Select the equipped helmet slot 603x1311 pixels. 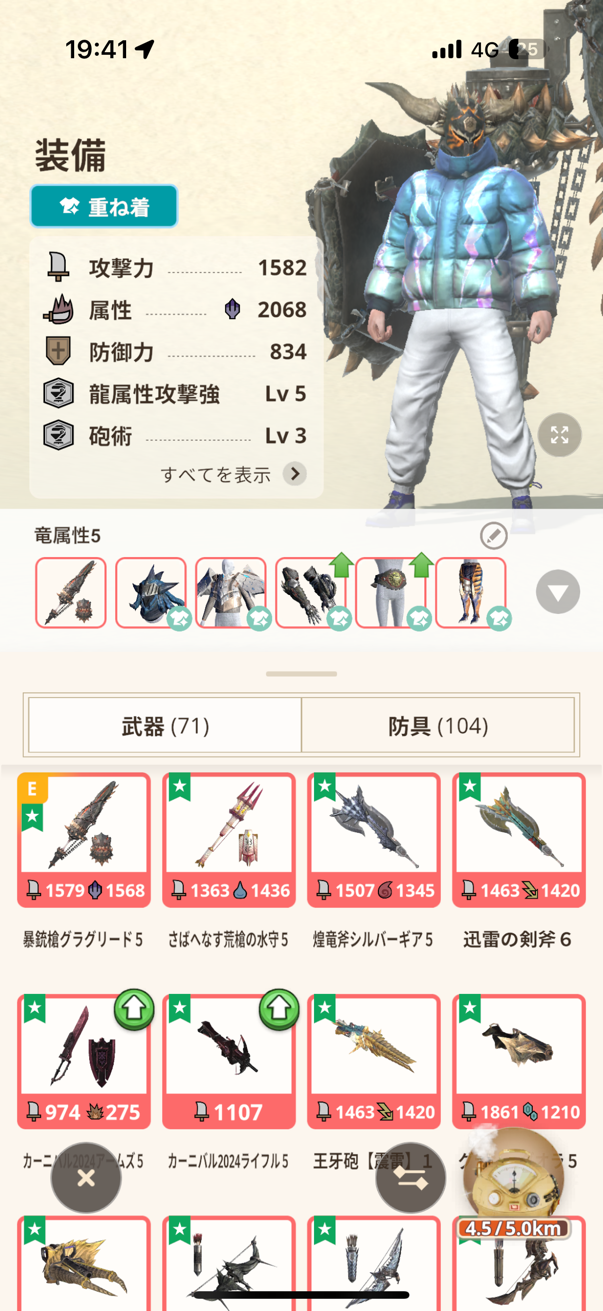click(151, 593)
